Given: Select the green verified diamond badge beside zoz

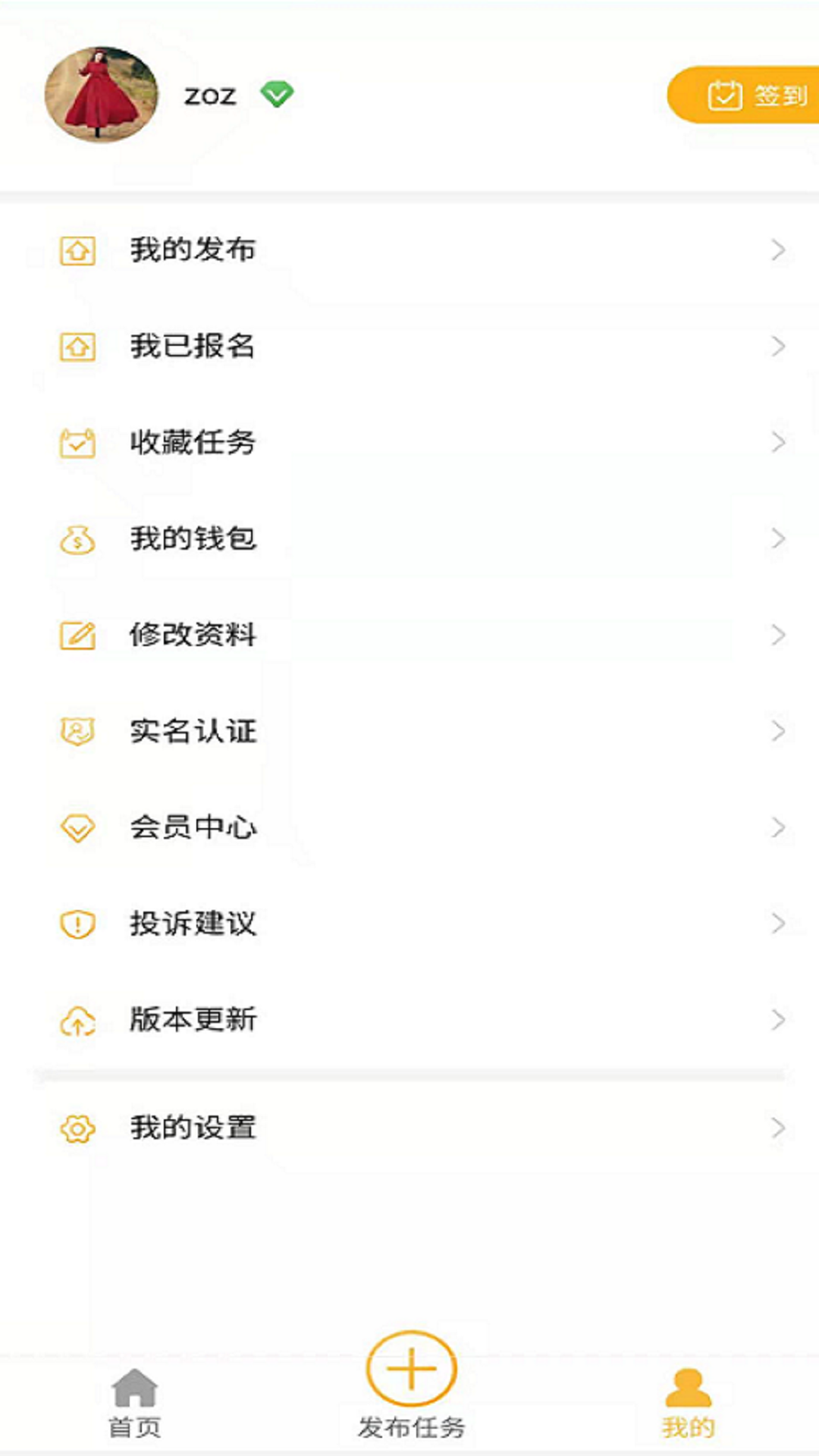Looking at the screenshot, I should click(276, 93).
